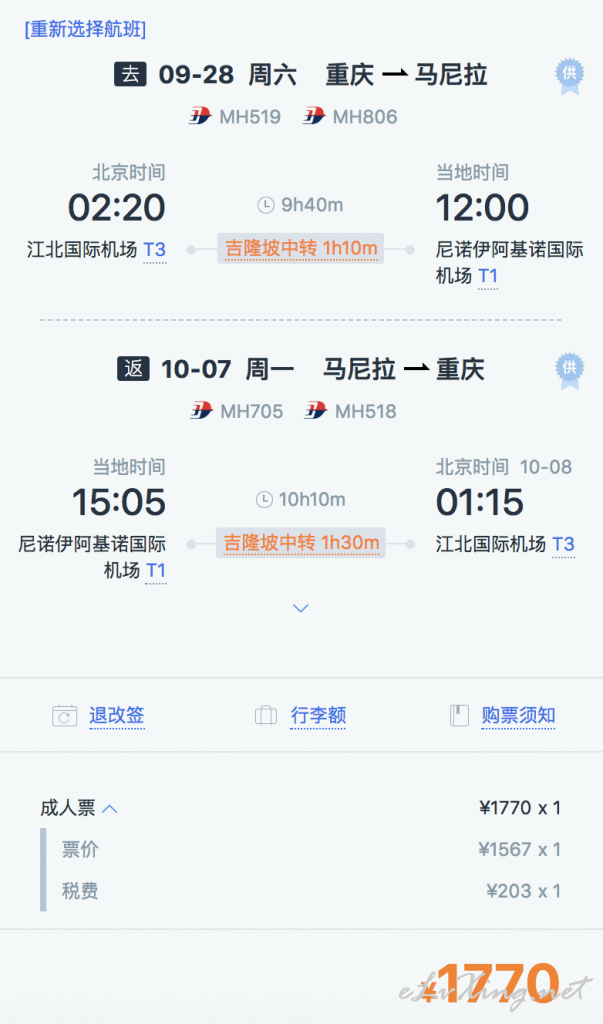Tap T3 terminal of the 02:20 departure

tap(155, 250)
